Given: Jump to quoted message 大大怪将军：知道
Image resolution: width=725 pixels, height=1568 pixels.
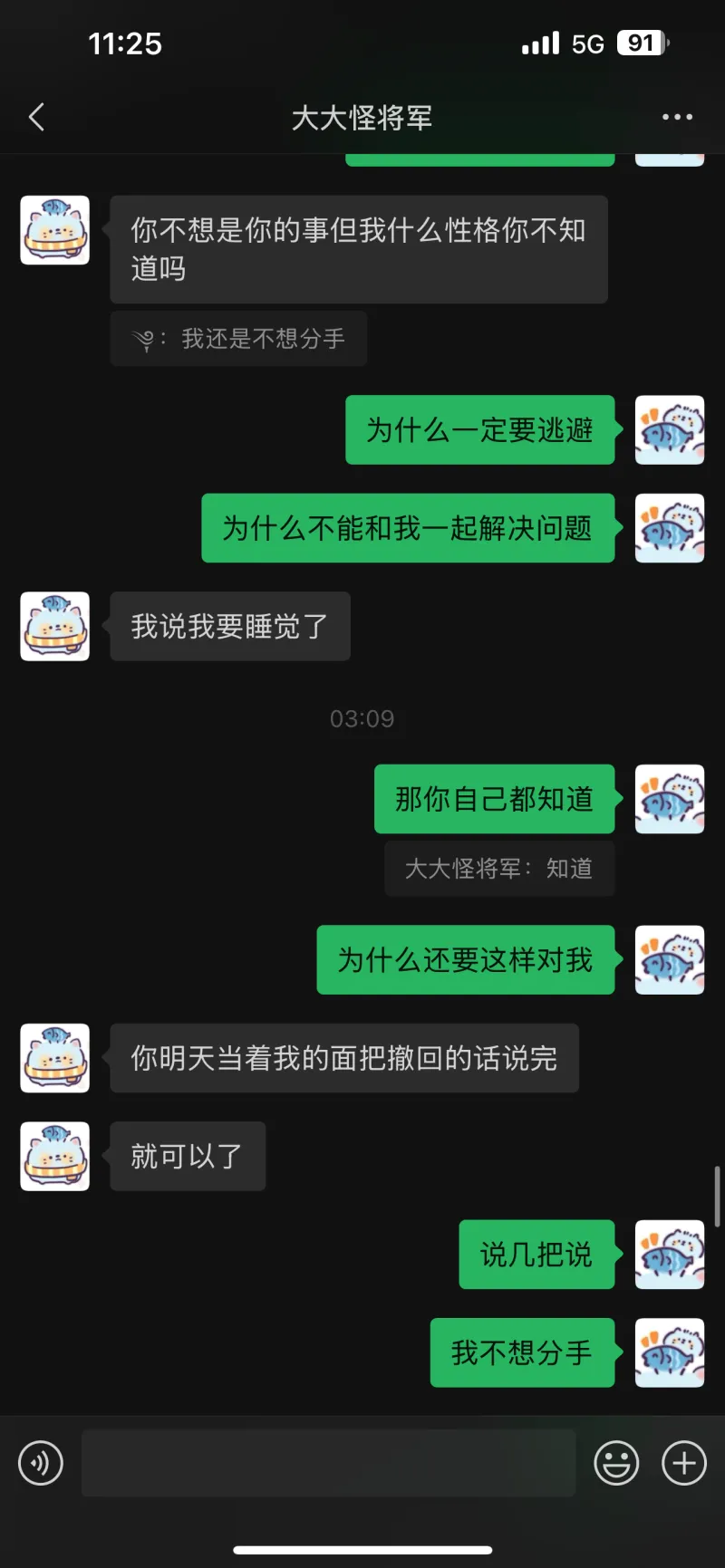Looking at the screenshot, I should point(499,869).
